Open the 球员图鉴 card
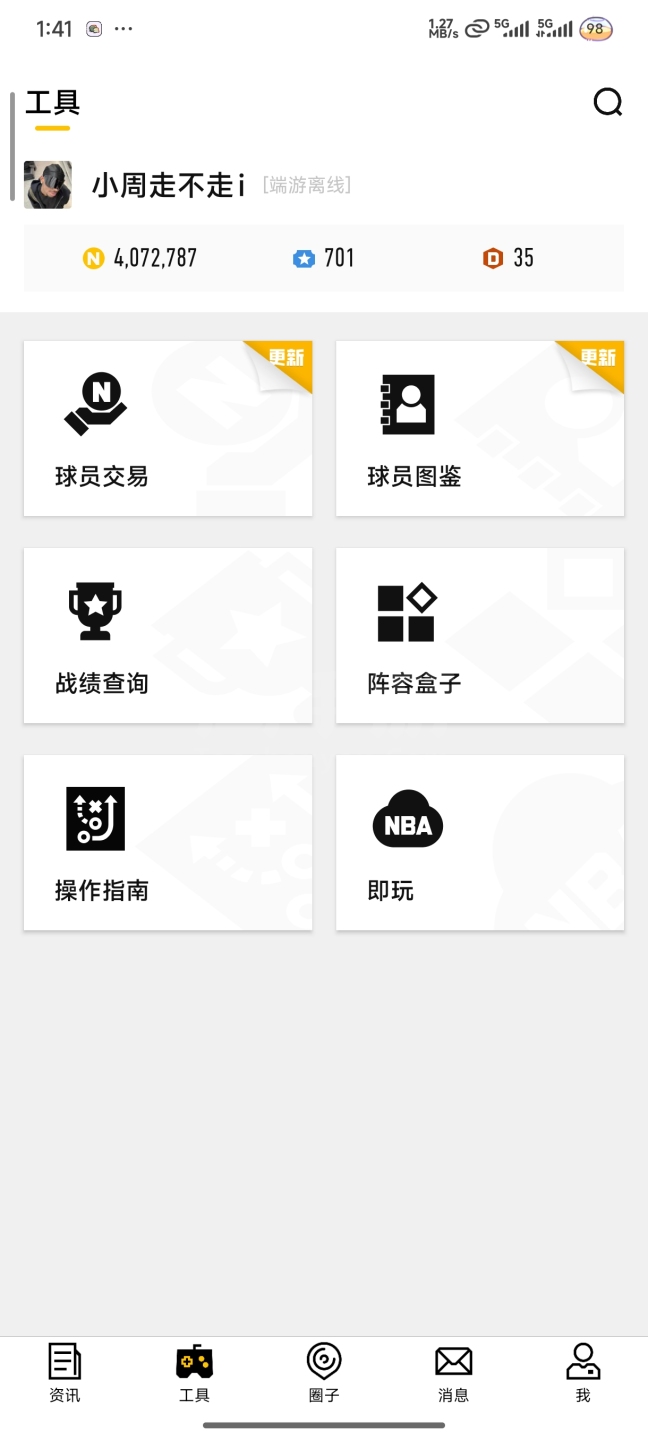 pyautogui.click(x=480, y=429)
